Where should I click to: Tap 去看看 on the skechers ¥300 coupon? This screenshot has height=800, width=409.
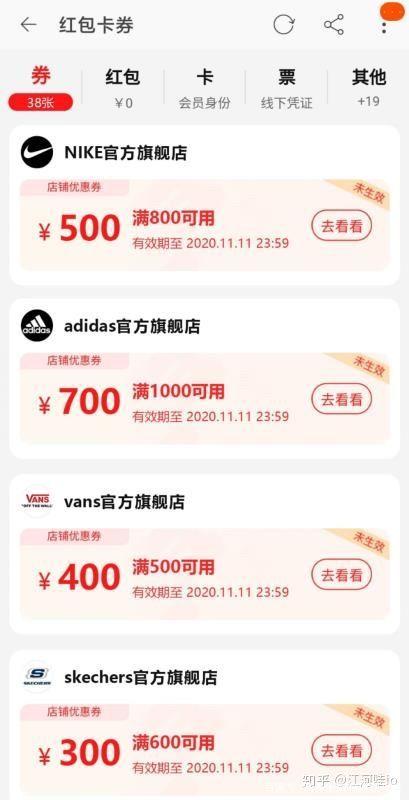[x=341, y=751]
